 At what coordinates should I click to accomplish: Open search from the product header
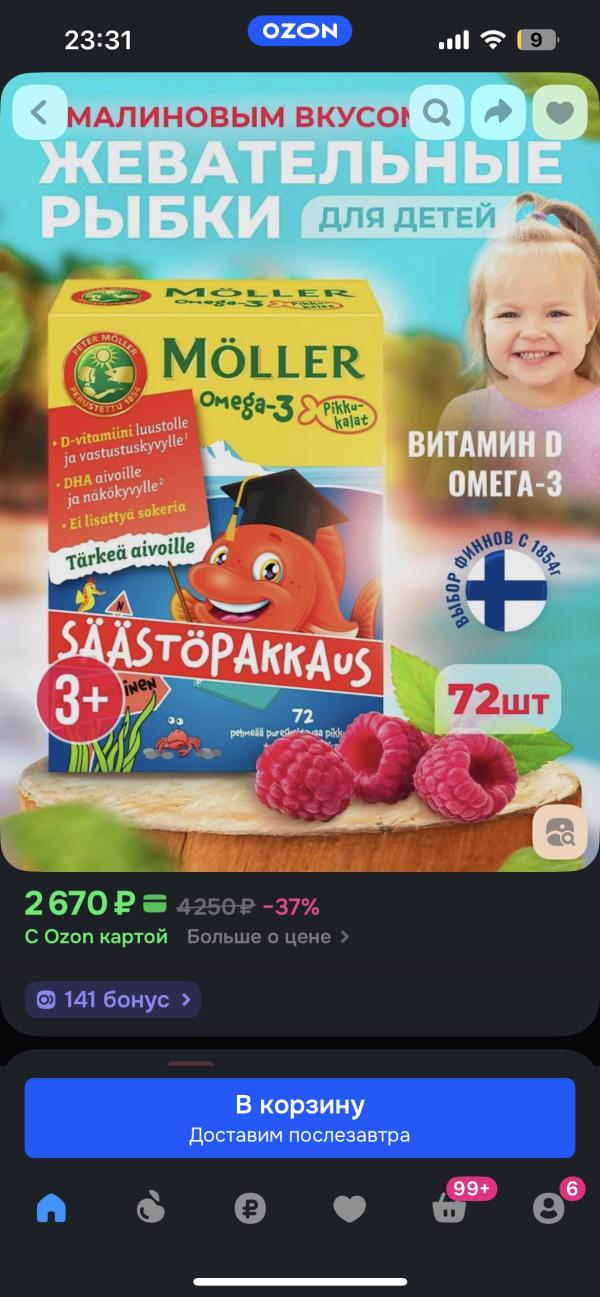coord(437,112)
